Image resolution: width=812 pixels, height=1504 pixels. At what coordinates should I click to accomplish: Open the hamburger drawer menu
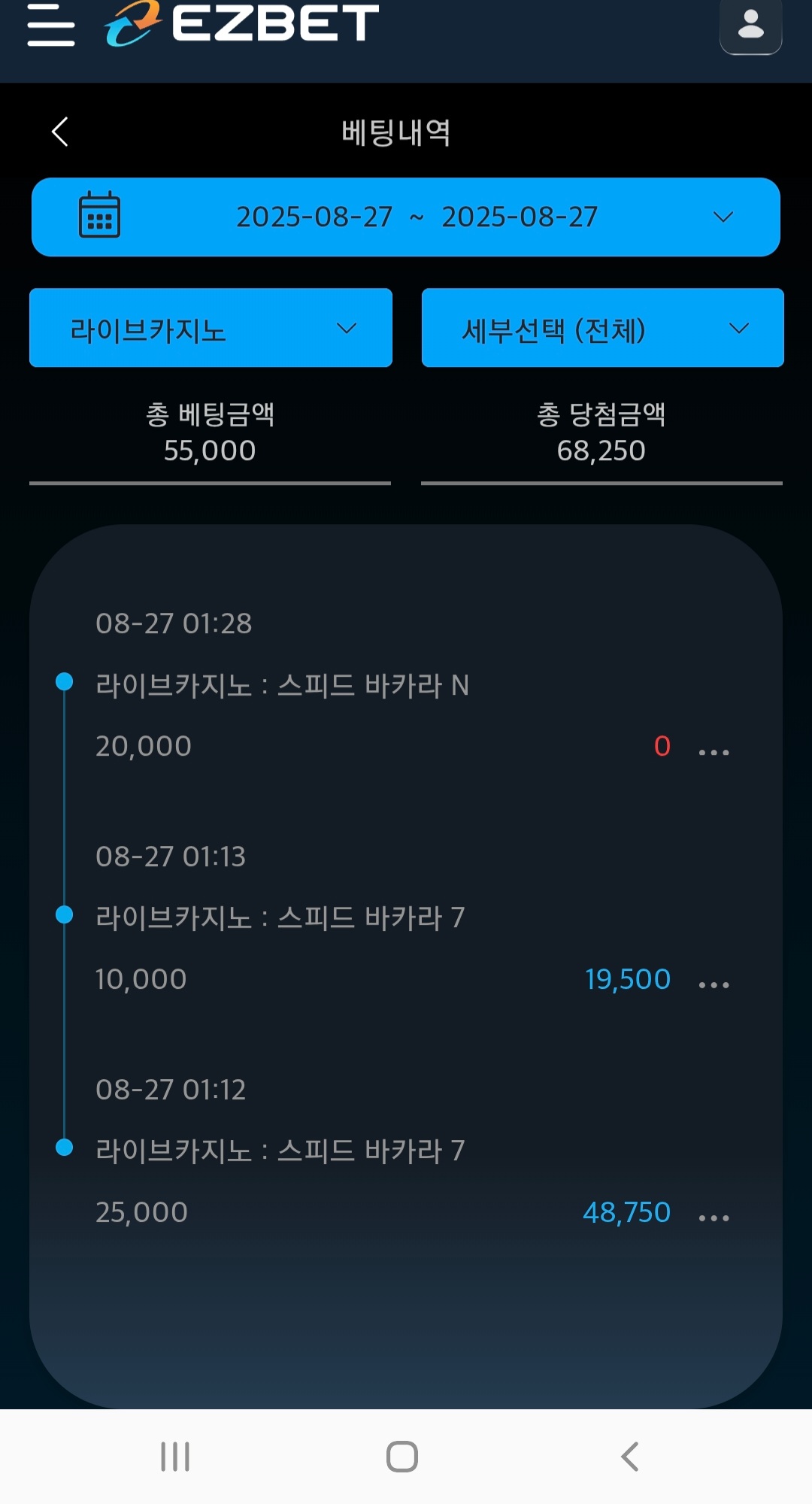pos(51,24)
